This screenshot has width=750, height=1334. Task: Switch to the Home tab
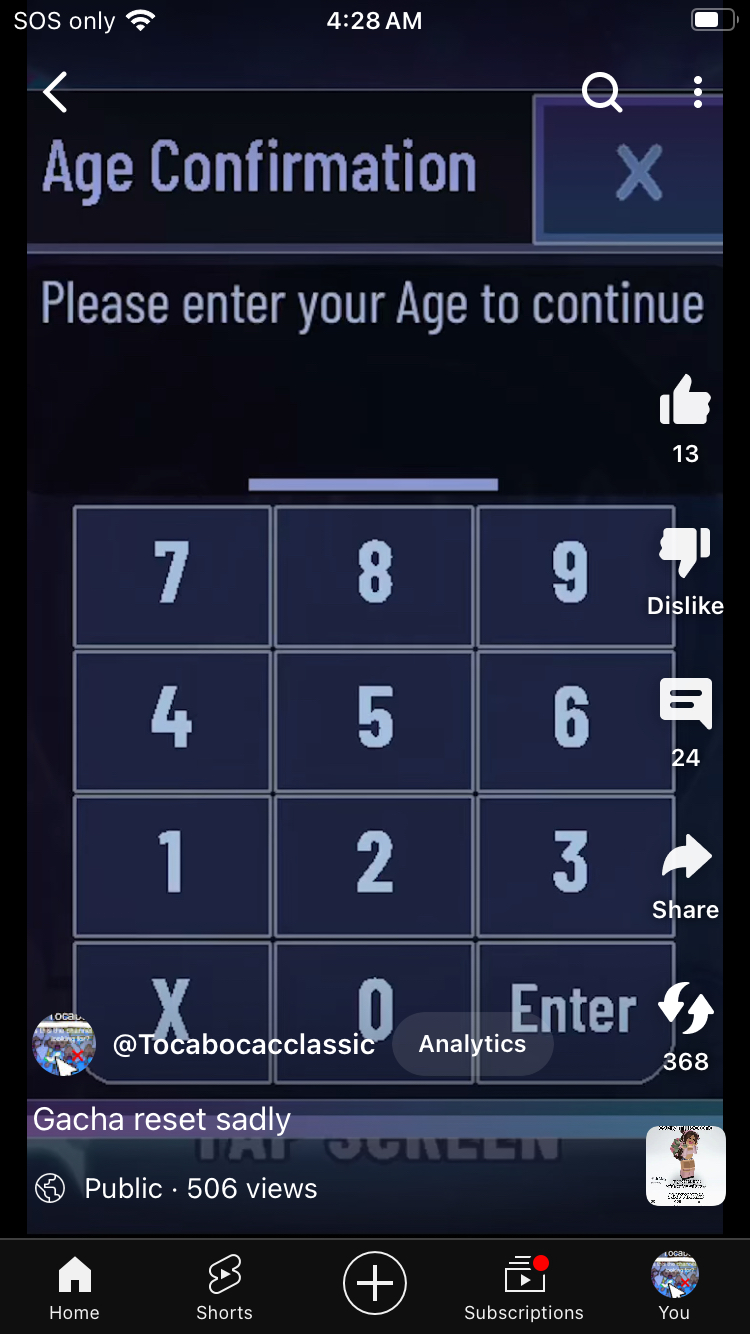75,1288
